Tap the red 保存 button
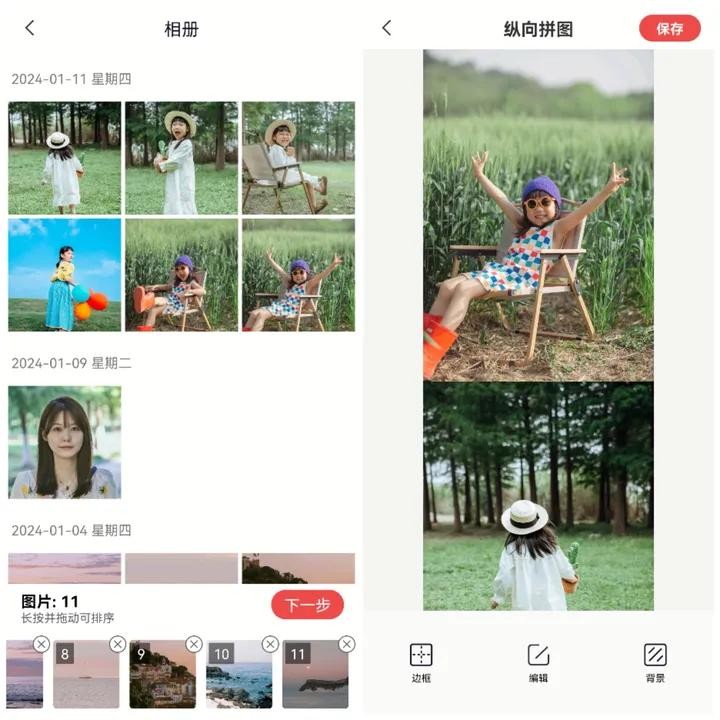The width and height of the screenshot is (720, 720). click(669, 28)
